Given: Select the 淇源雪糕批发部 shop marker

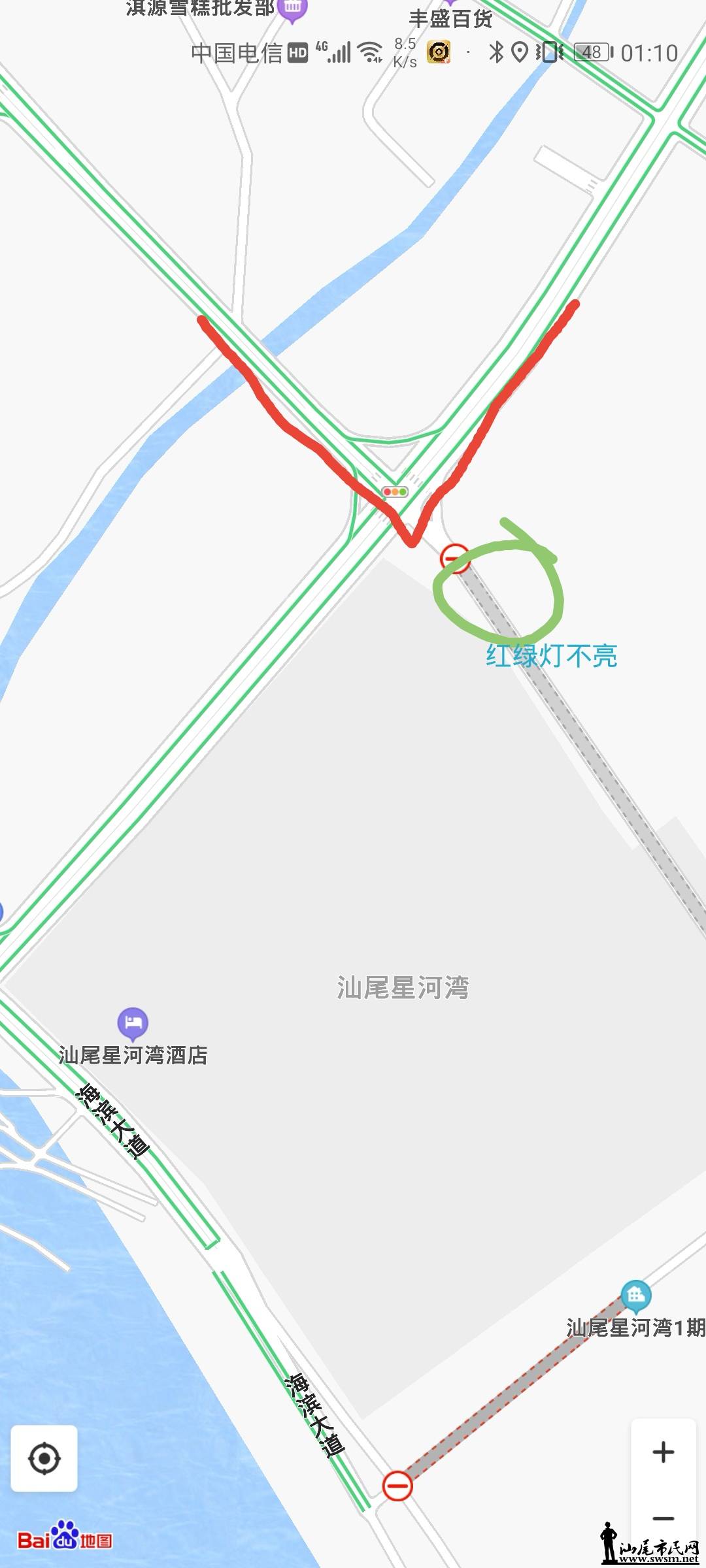Looking at the screenshot, I should point(292,8).
